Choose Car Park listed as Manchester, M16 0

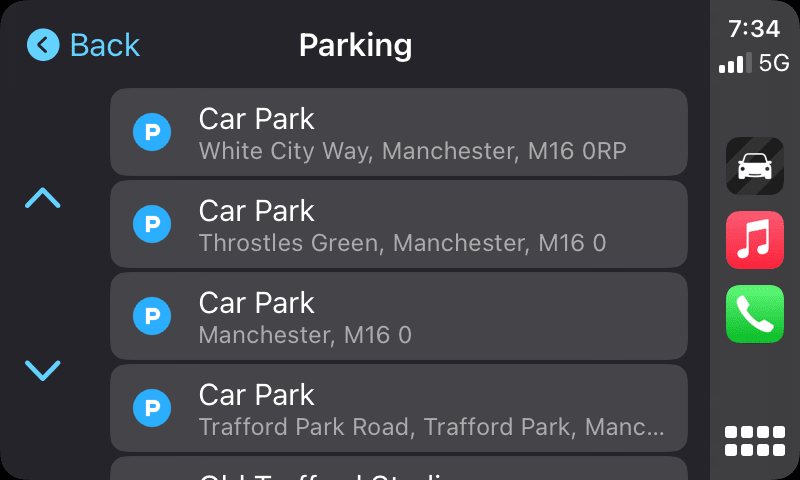pos(398,316)
